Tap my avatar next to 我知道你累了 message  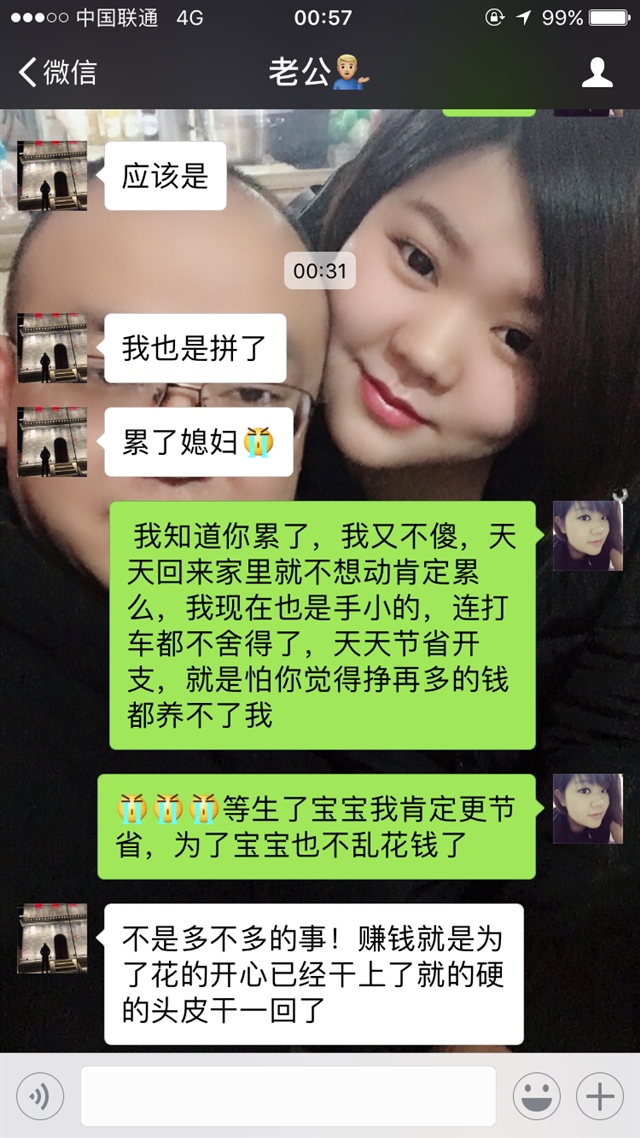click(587, 536)
